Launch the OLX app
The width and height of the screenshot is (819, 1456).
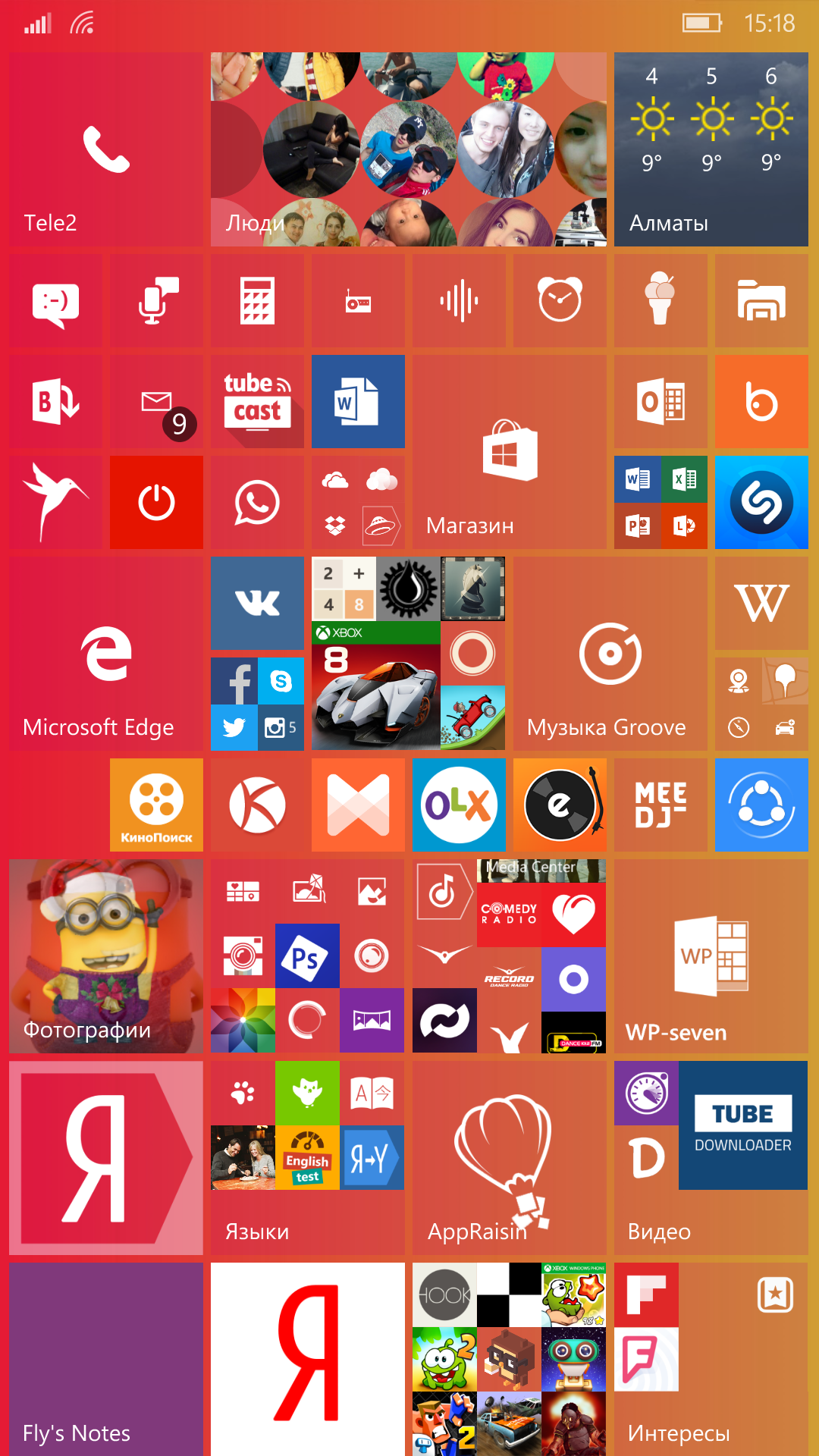[459, 805]
